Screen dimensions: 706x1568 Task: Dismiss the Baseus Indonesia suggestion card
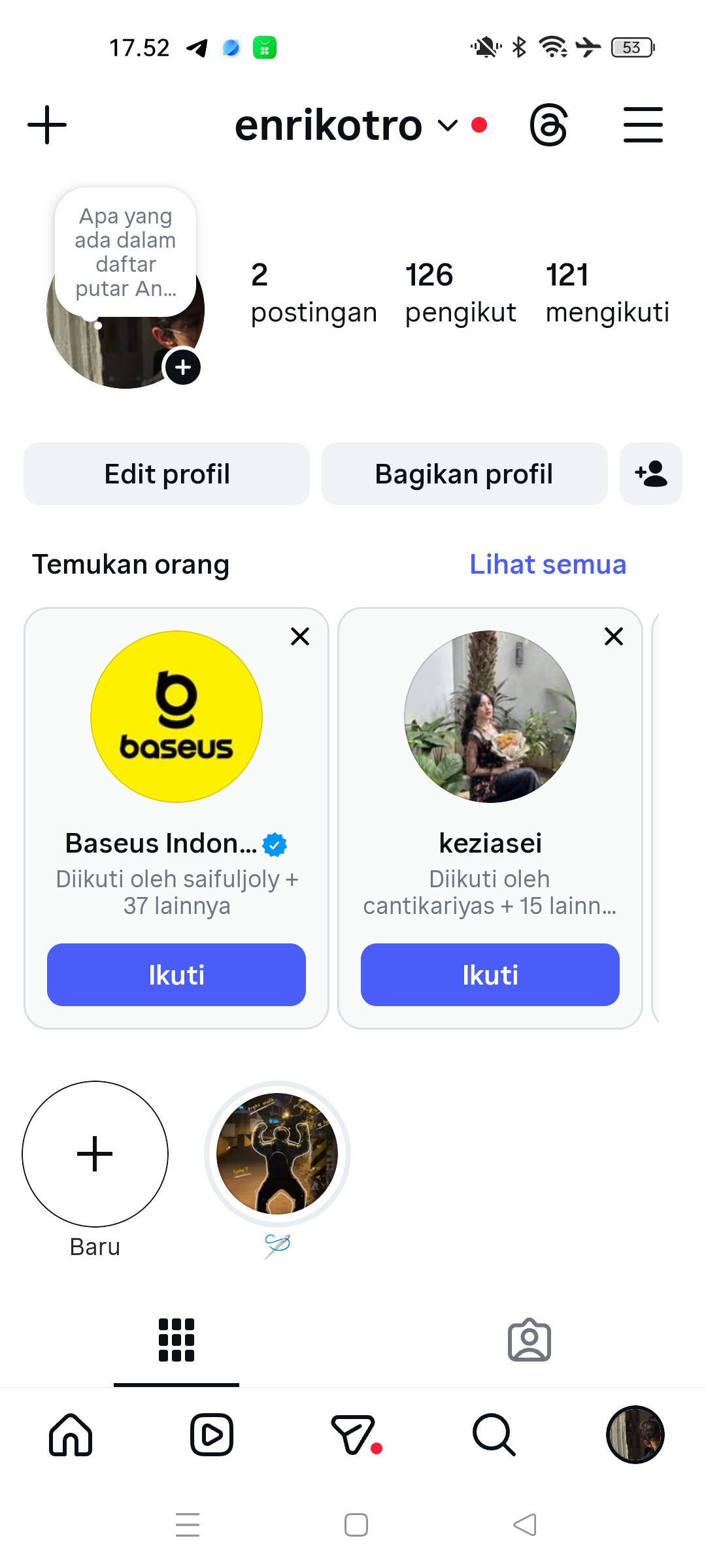300,636
